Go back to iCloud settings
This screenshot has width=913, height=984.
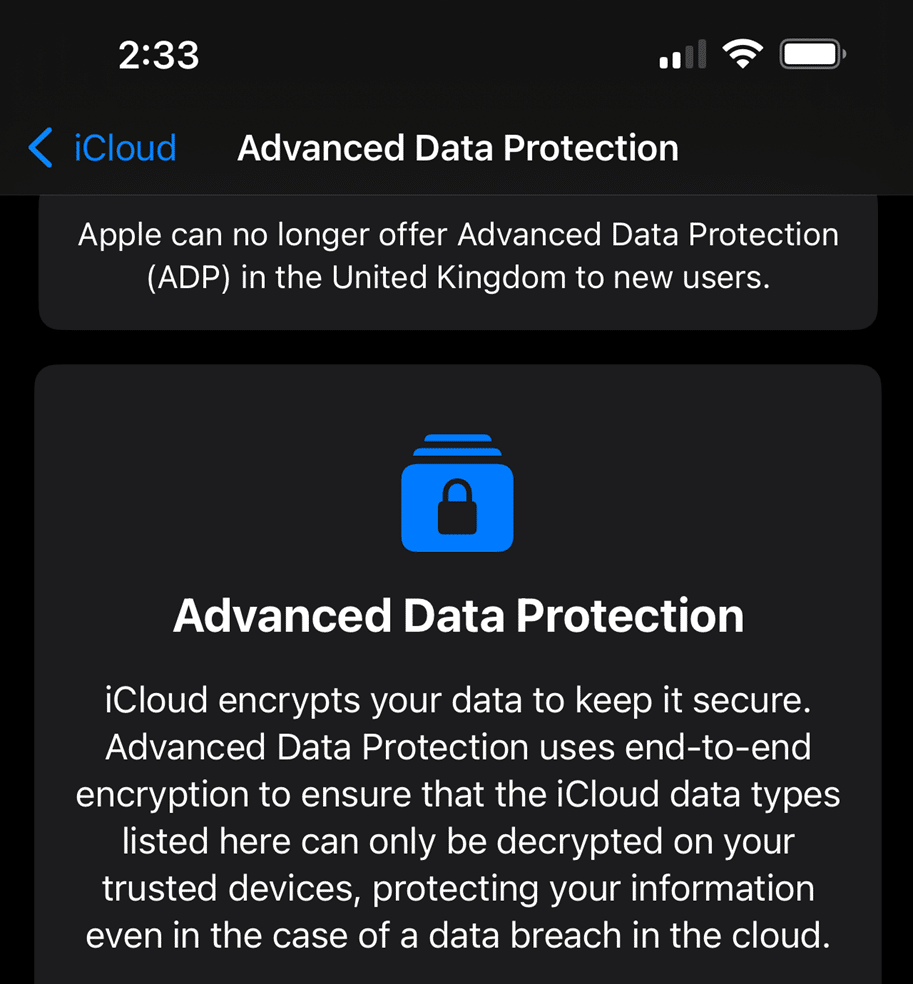103,148
